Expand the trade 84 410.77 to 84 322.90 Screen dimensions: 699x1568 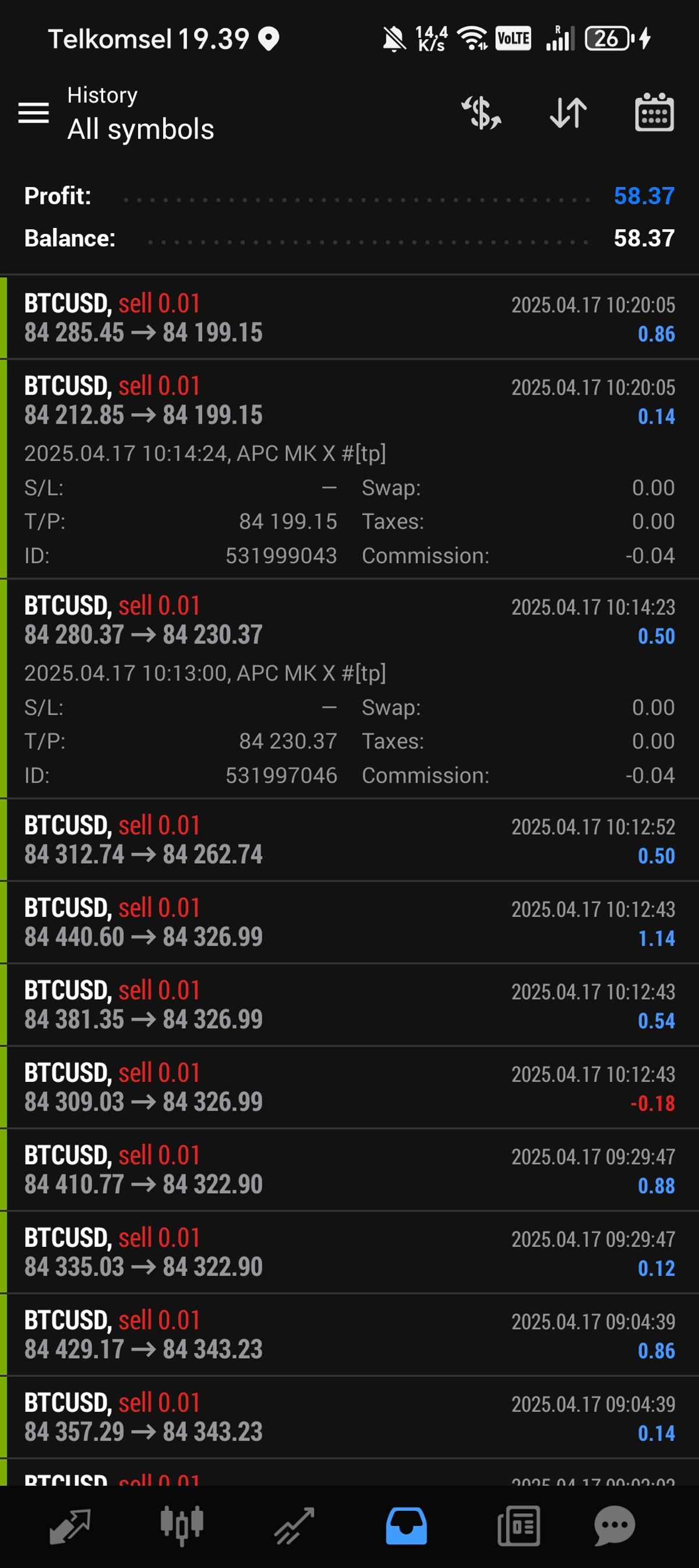click(349, 1169)
